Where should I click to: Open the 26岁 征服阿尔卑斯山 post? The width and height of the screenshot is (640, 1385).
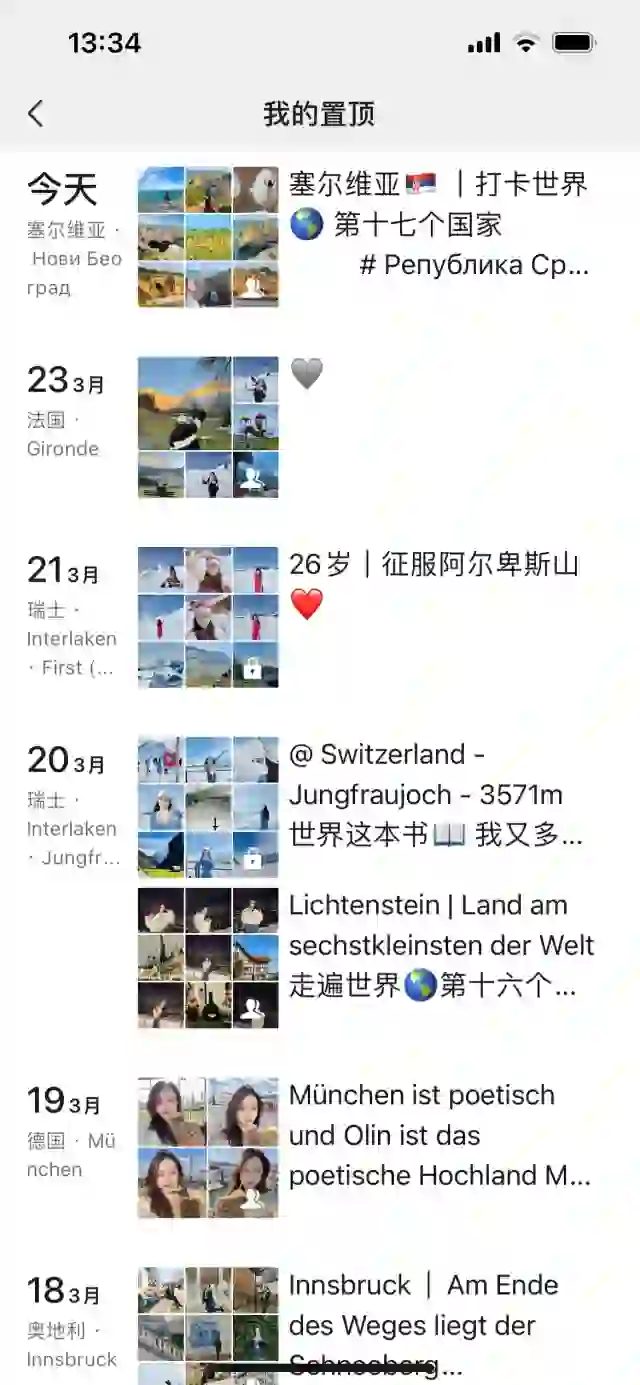tap(368, 617)
